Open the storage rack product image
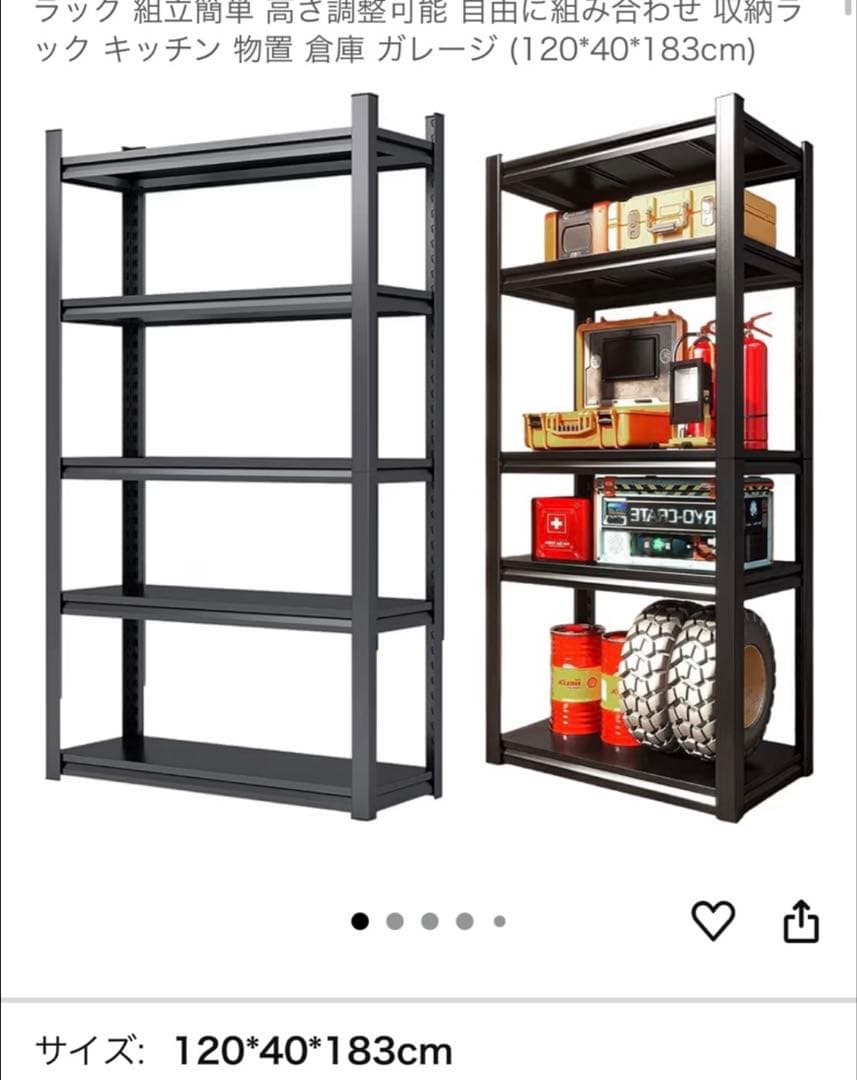The image size is (857, 1080). 430,460
